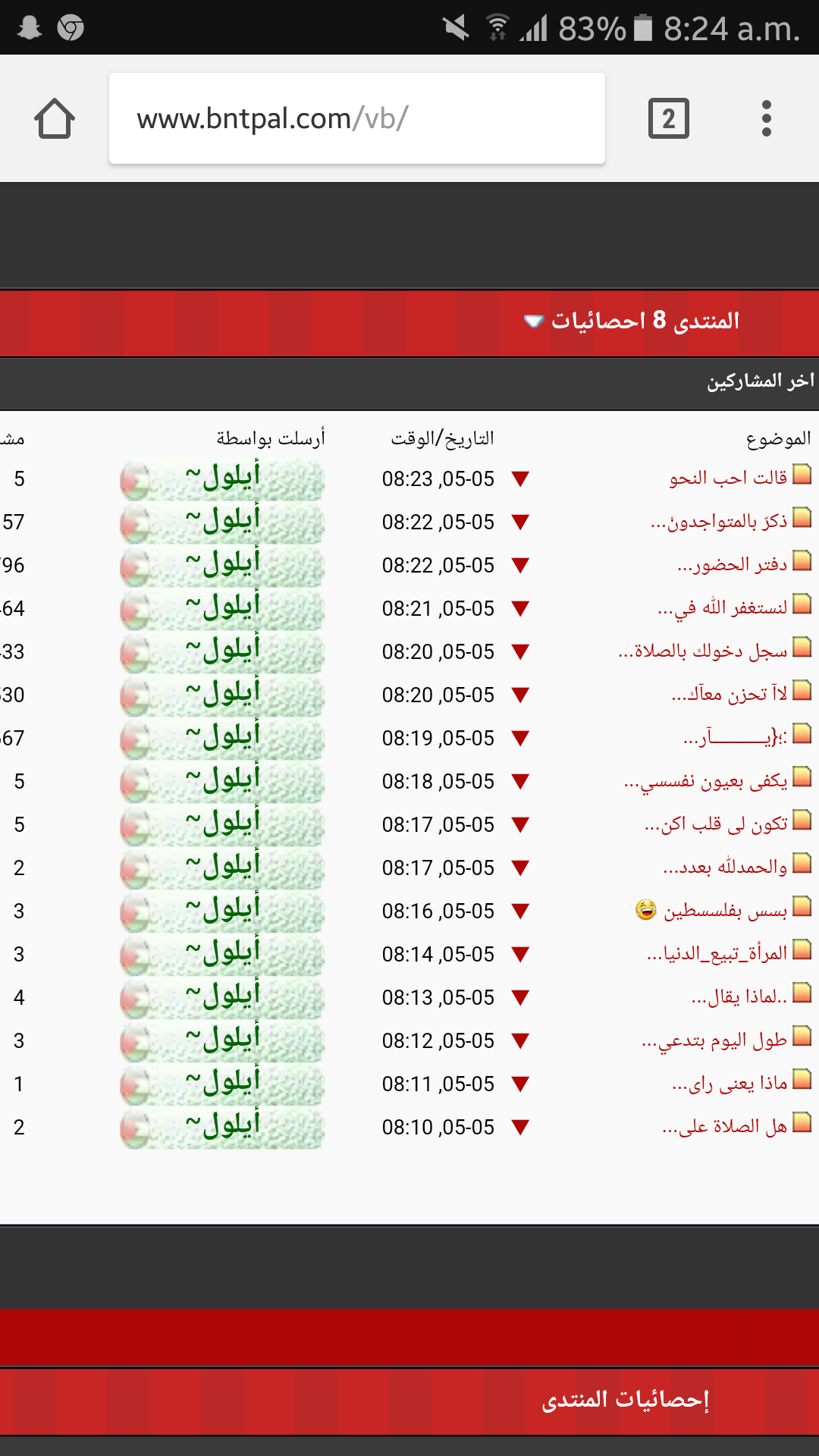819x1456 pixels.
Task: Open the topic طول اليوم بتدعي
Action: [714, 1040]
